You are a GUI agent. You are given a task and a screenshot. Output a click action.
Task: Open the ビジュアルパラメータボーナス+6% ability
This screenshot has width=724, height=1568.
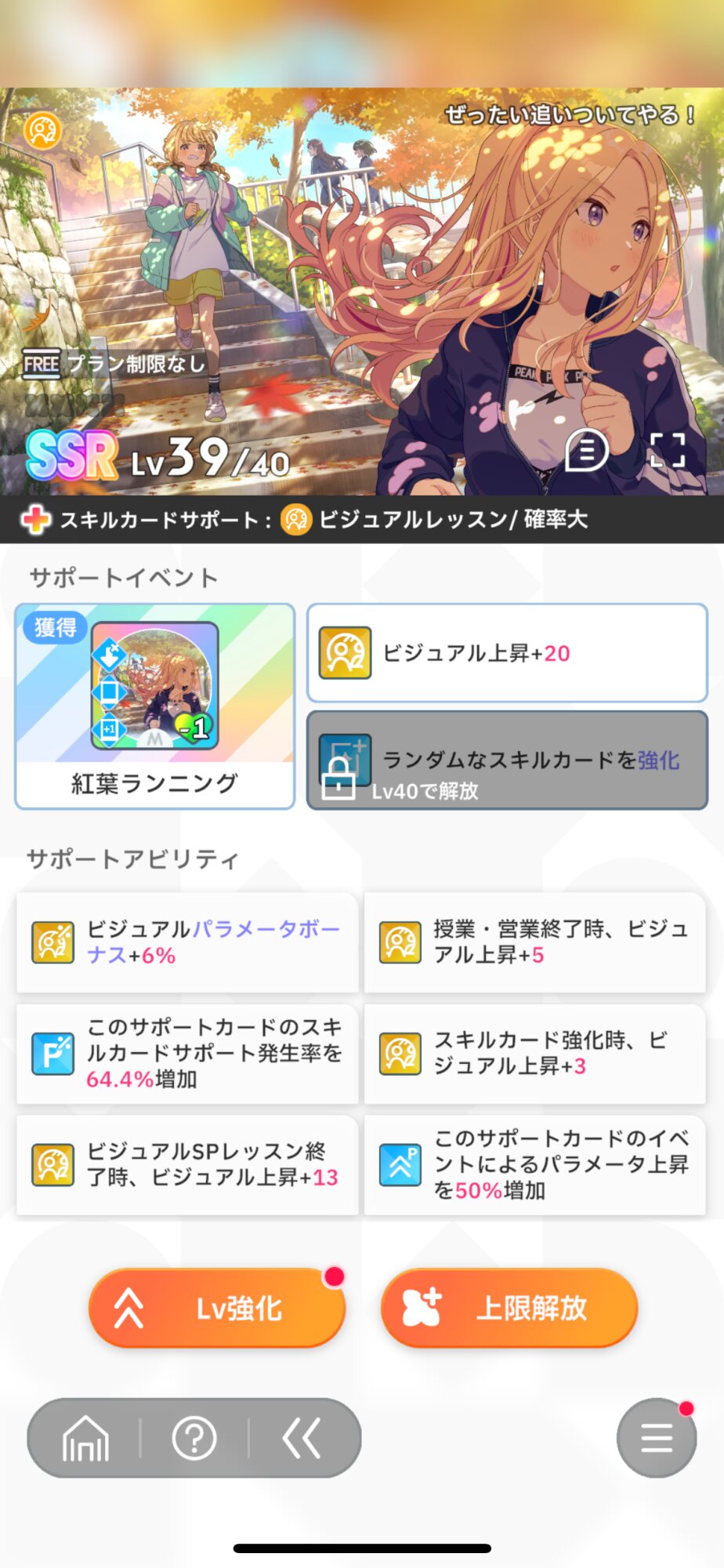[x=187, y=942]
